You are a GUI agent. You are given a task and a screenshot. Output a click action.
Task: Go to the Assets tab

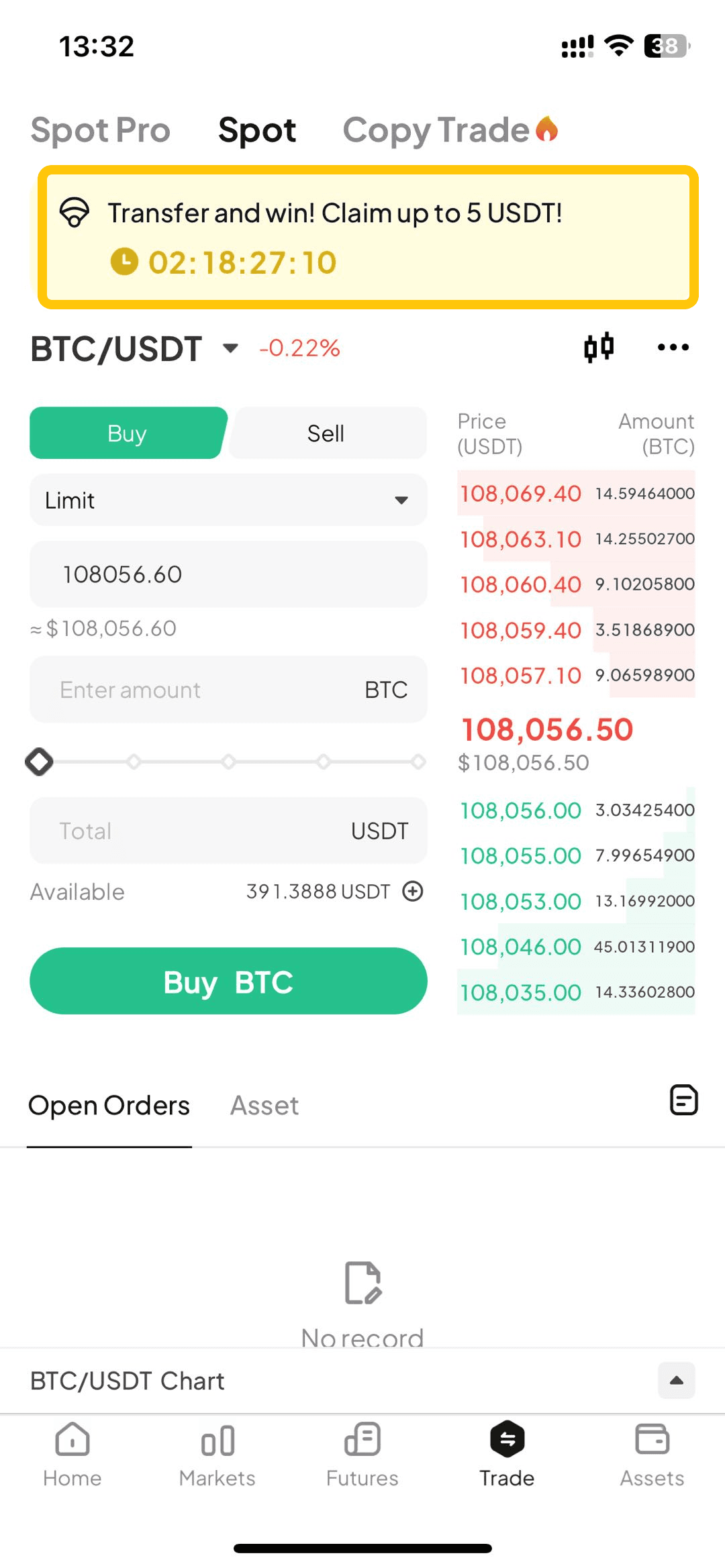click(x=652, y=1453)
